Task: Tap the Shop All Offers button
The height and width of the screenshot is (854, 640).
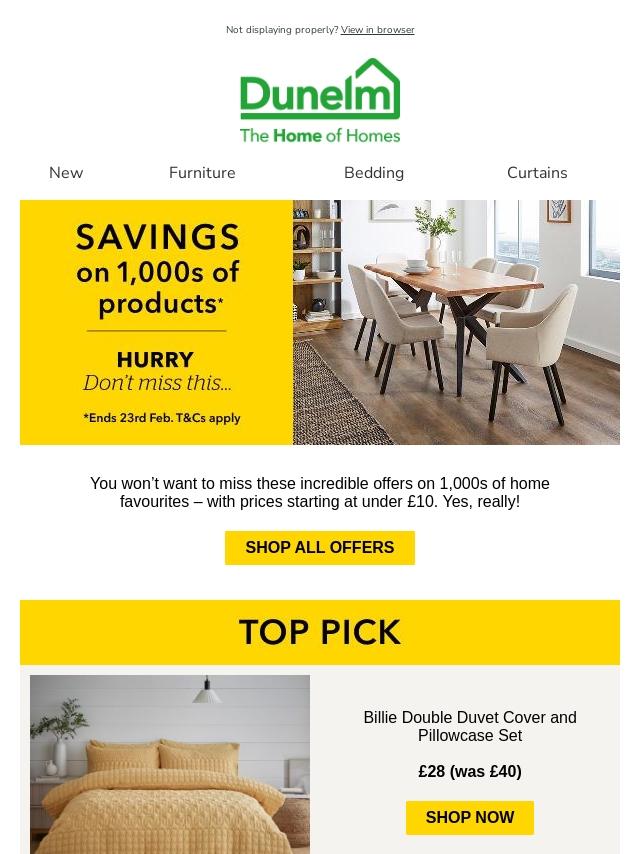Action: [x=320, y=547]
